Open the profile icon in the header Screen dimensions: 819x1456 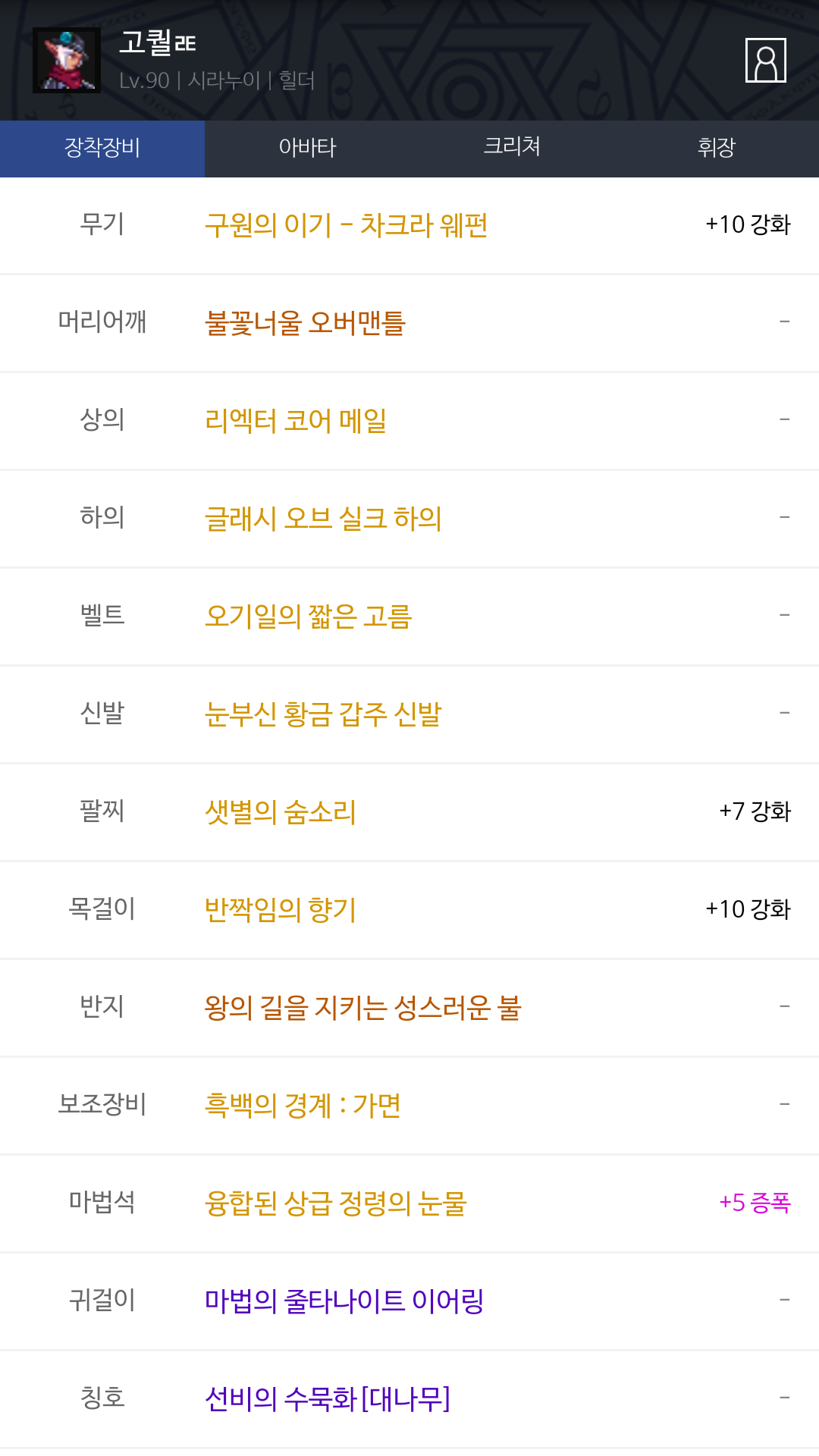(x=766, y=60)
